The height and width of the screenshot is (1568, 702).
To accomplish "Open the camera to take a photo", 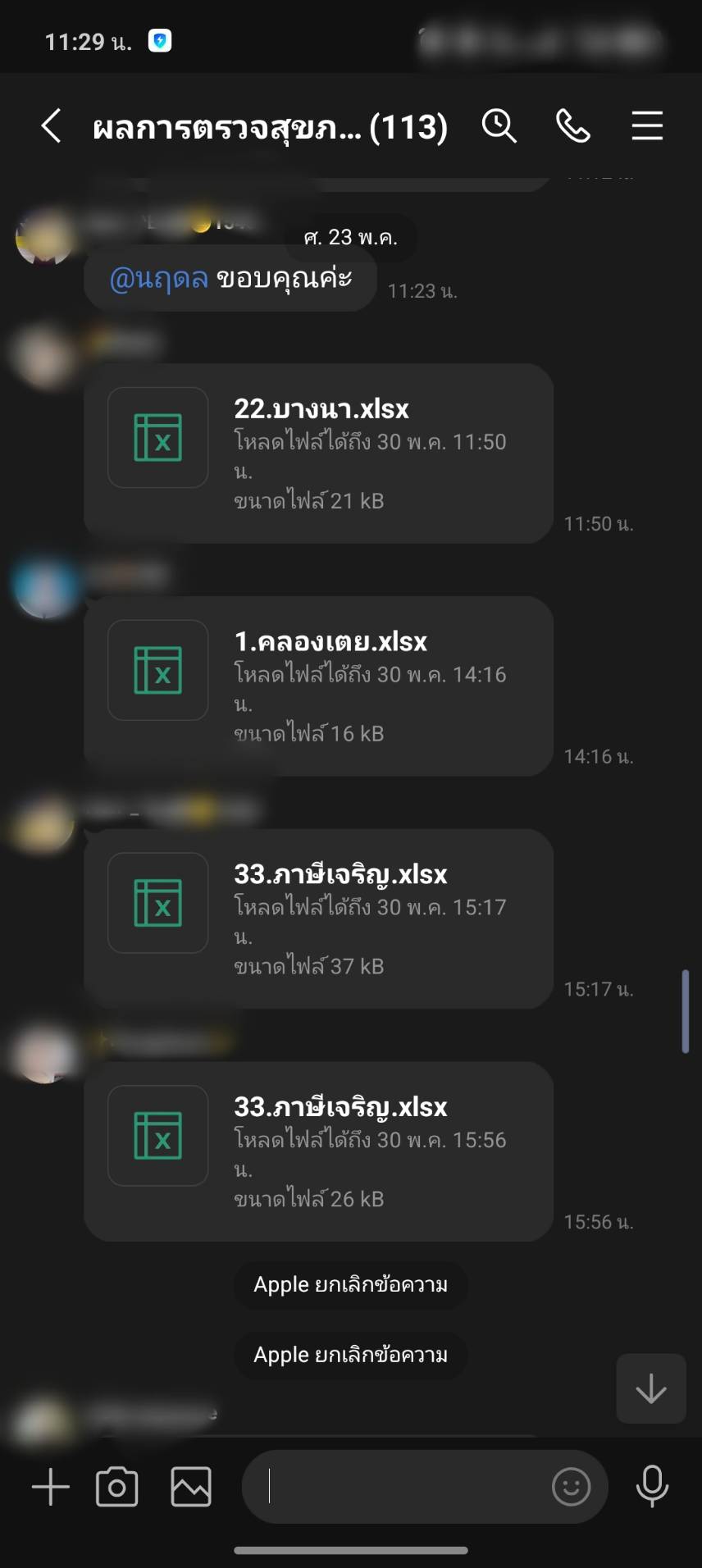I will [117, 1487].
